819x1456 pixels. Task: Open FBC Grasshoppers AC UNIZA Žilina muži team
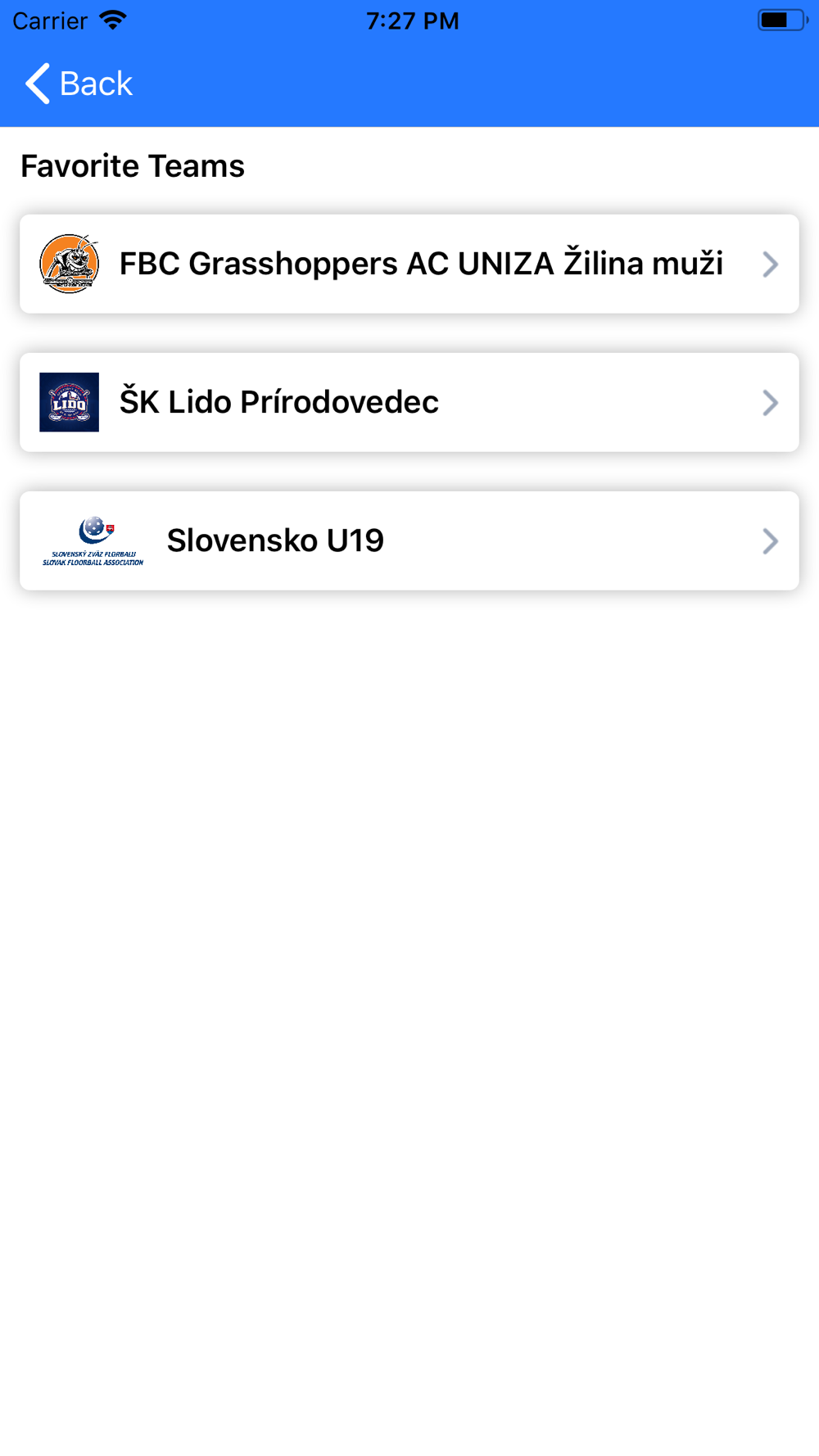[x=409, y=264]
